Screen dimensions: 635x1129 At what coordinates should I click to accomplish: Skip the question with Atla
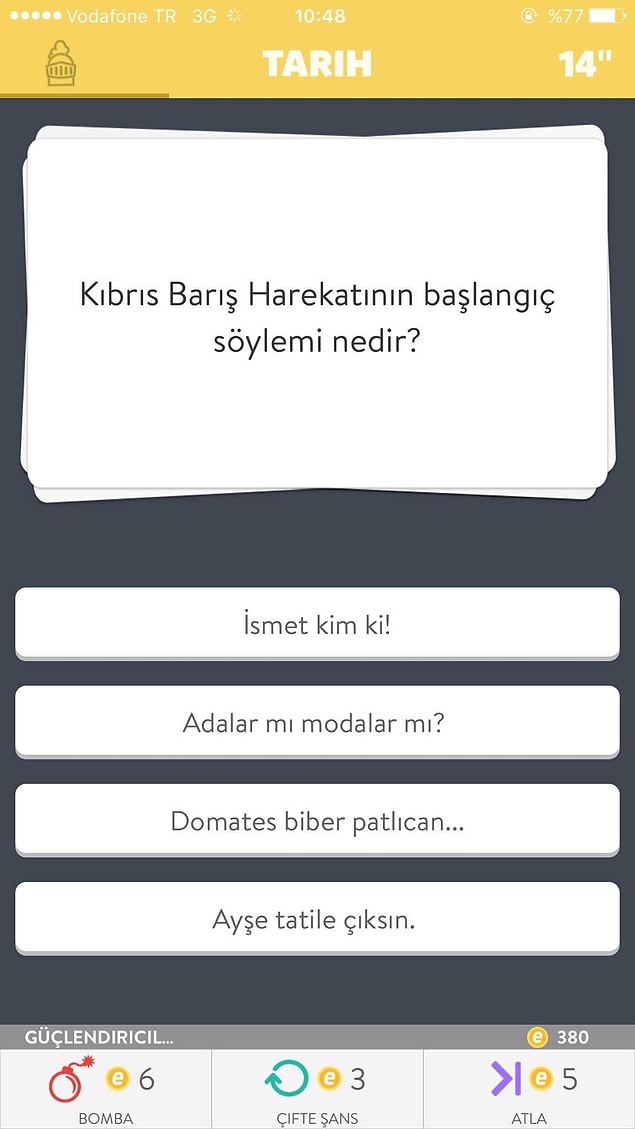click(x=529, y=1088)
